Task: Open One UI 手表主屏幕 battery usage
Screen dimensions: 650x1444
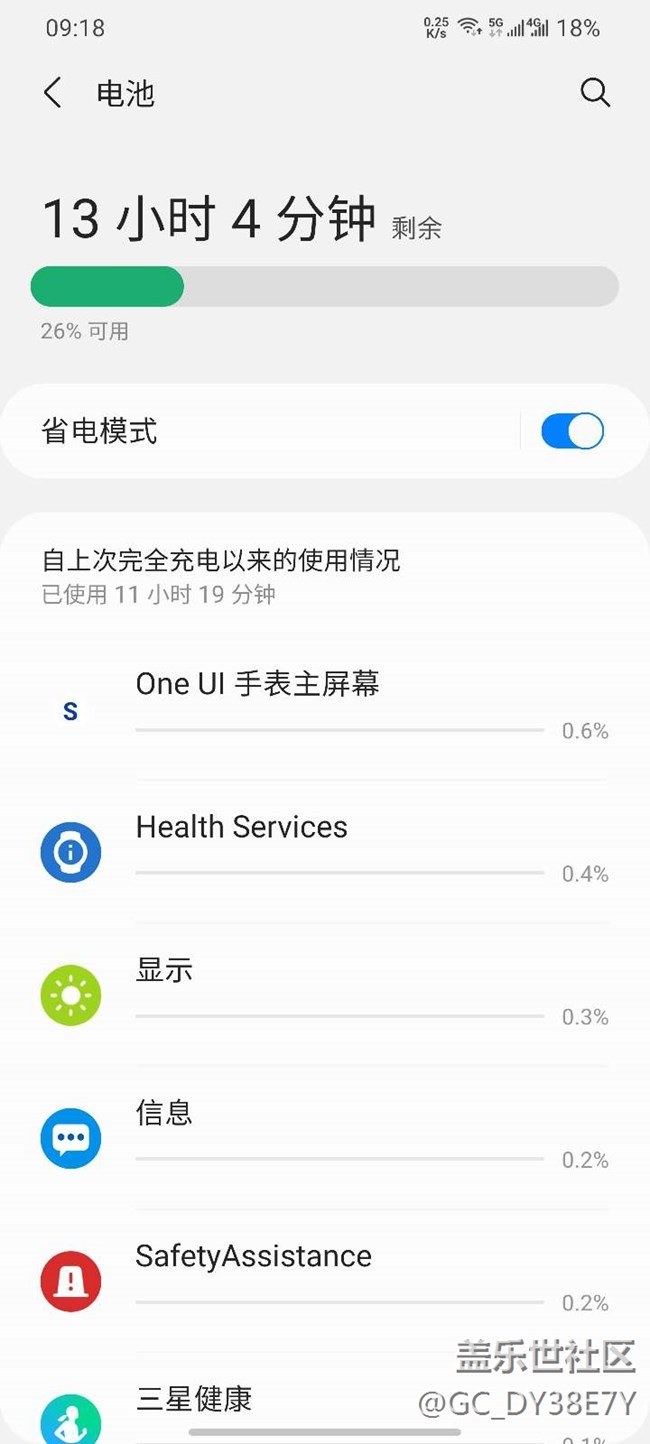Action: (x=325, y=708)
